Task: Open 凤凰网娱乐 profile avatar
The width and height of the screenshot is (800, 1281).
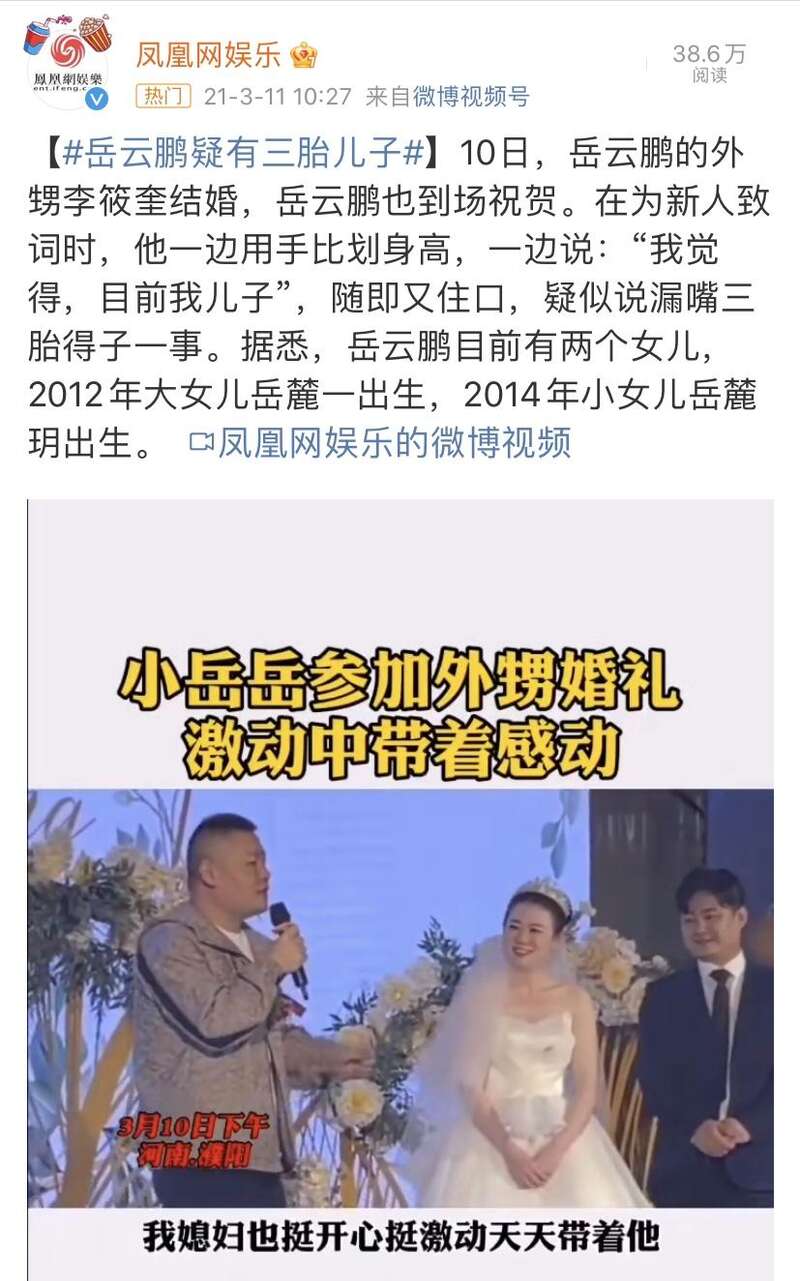Action: pos(67,62)
